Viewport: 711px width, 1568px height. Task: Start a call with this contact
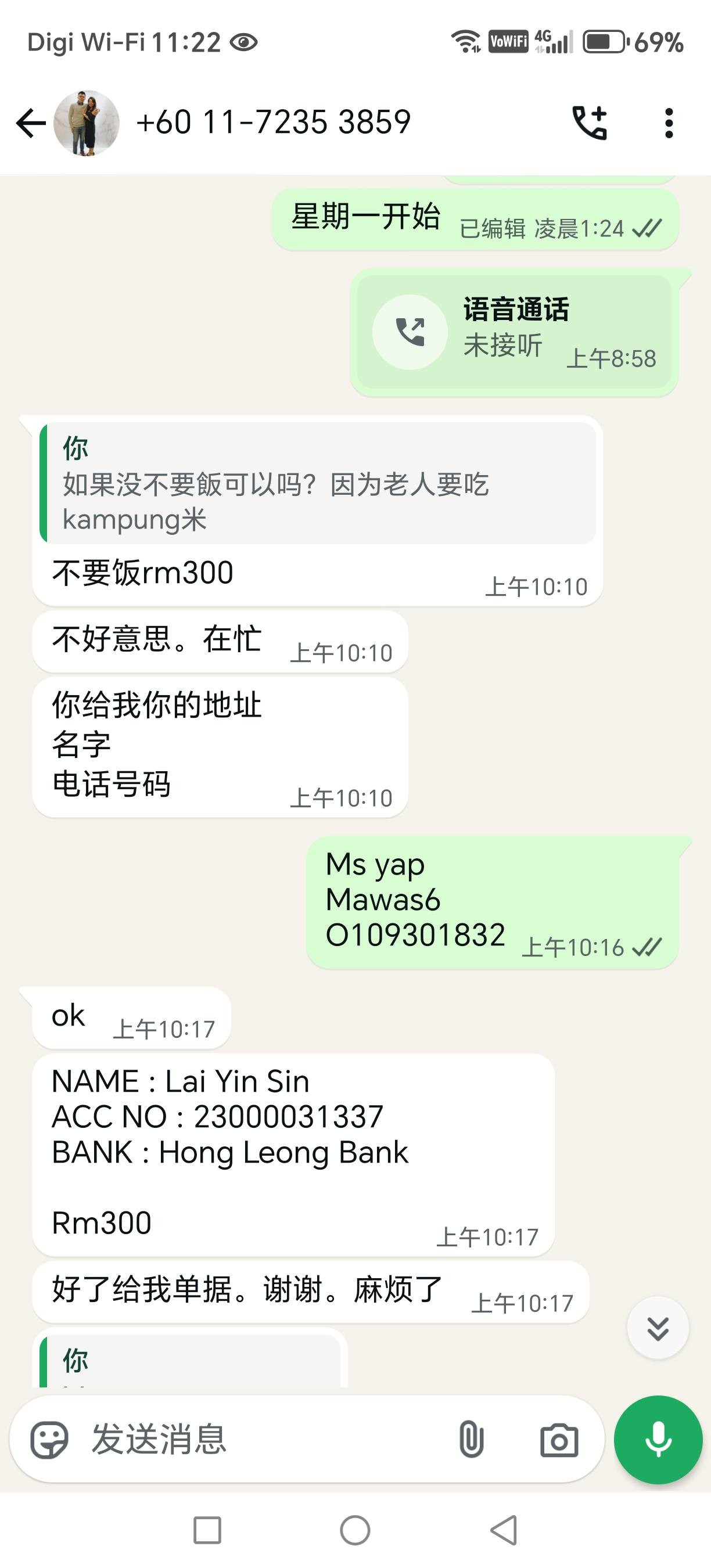pyautogui.click(x=589, y=123)
